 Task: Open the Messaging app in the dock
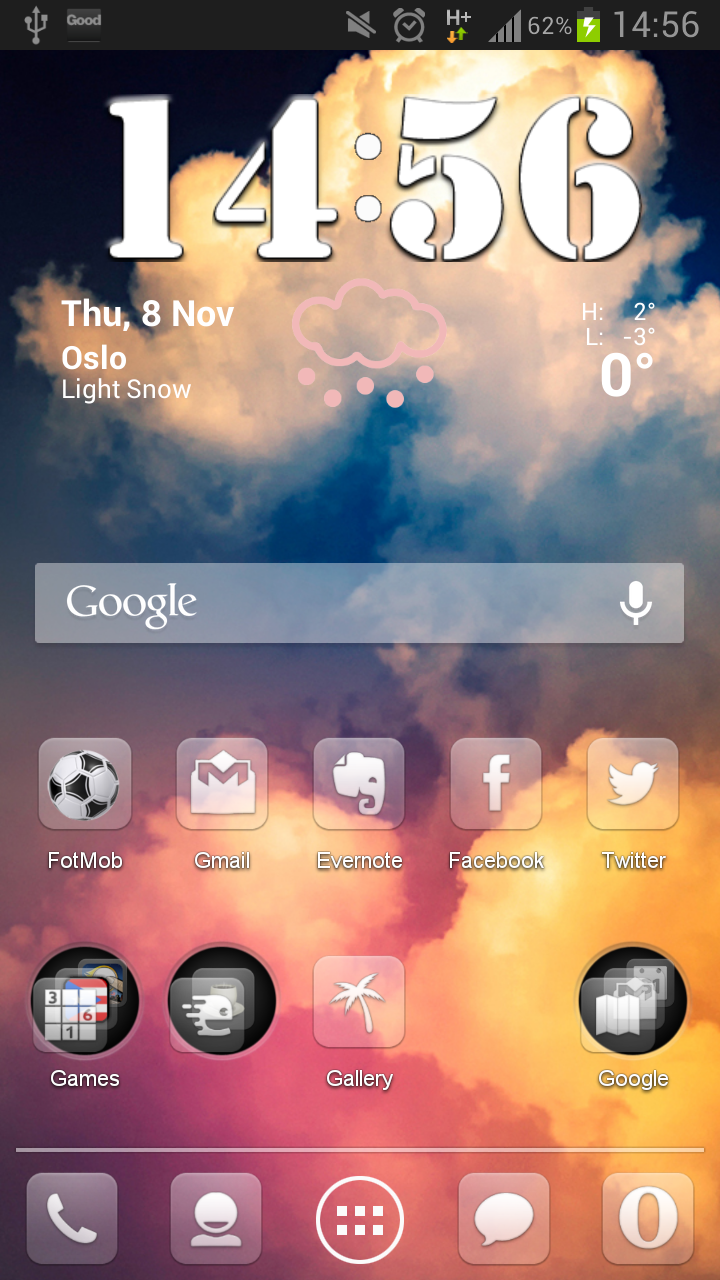click(504, 1219)
